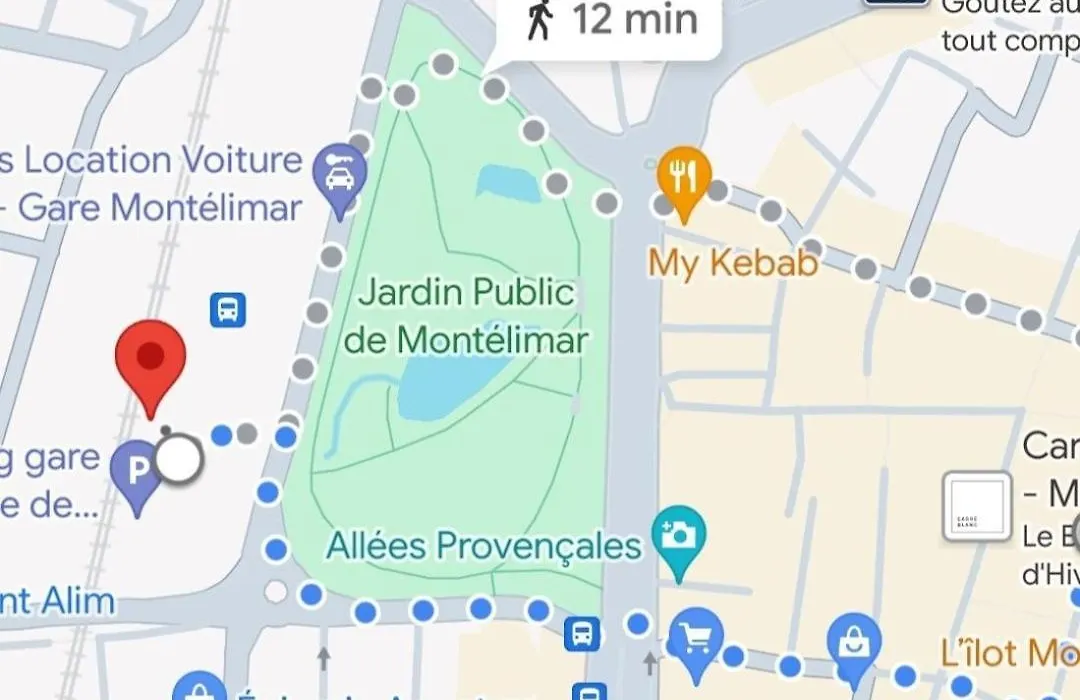
Task: Select the Allées Provençales camera pin
Action: [x=679, y=536]
